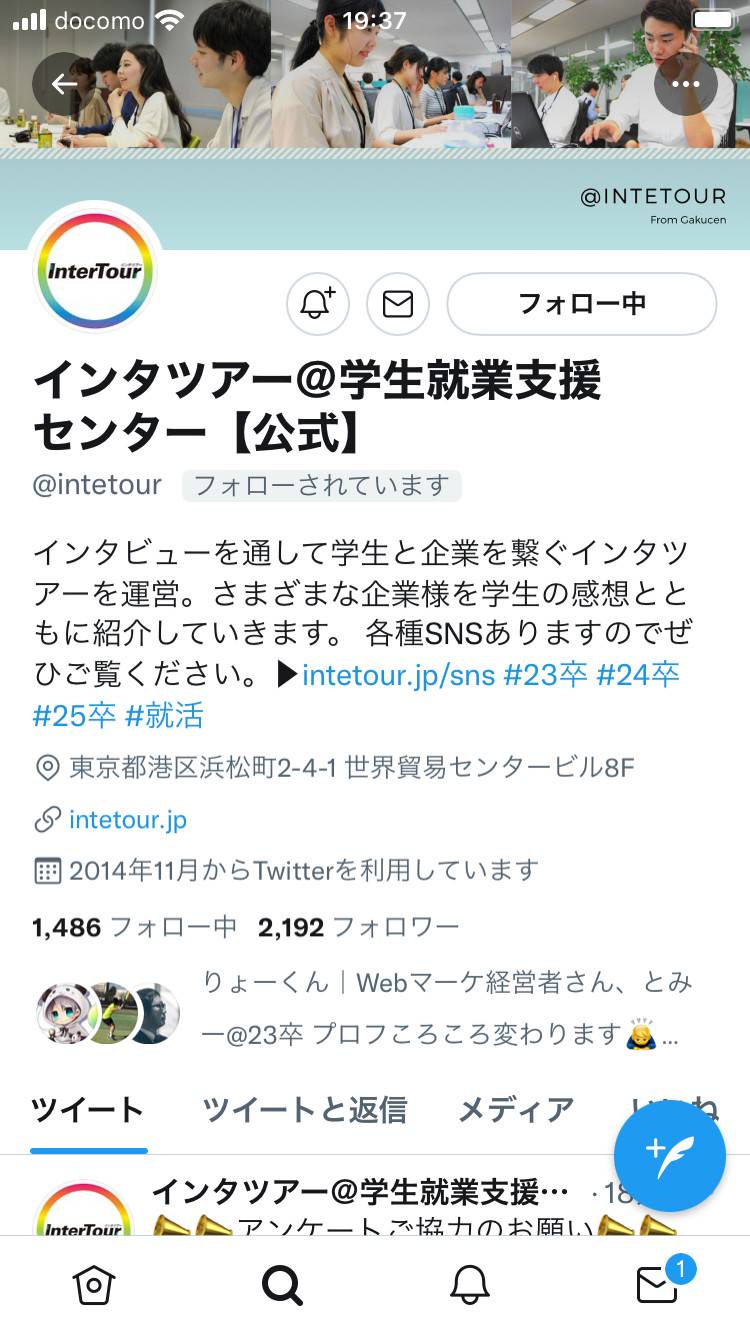
Task: Switch to the メディア tab
Action: point(515,1109)
